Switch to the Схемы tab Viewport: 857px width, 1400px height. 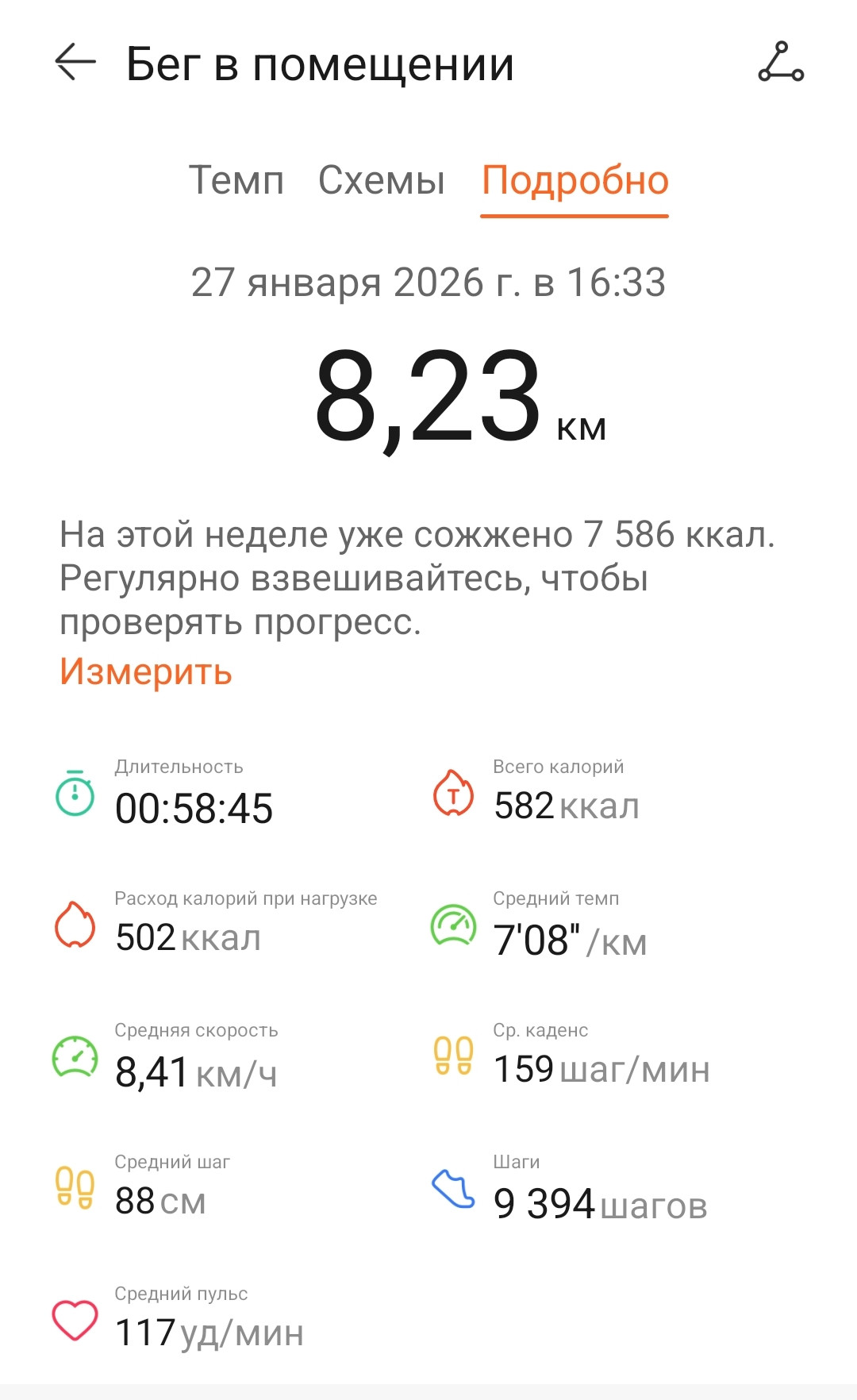pyautogui.click(x=382, y=180)
